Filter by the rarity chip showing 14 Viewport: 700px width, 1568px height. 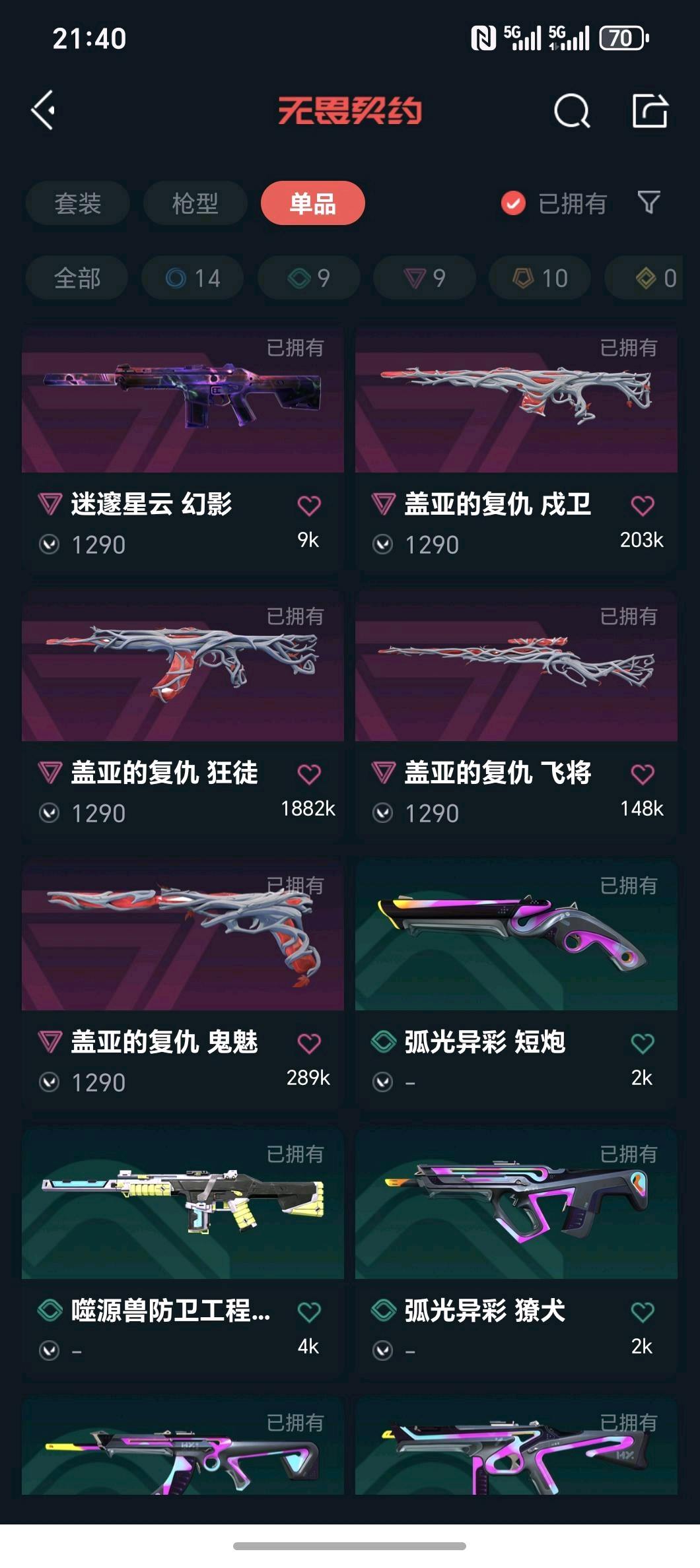pyautogui.click(x=193, y=278)
